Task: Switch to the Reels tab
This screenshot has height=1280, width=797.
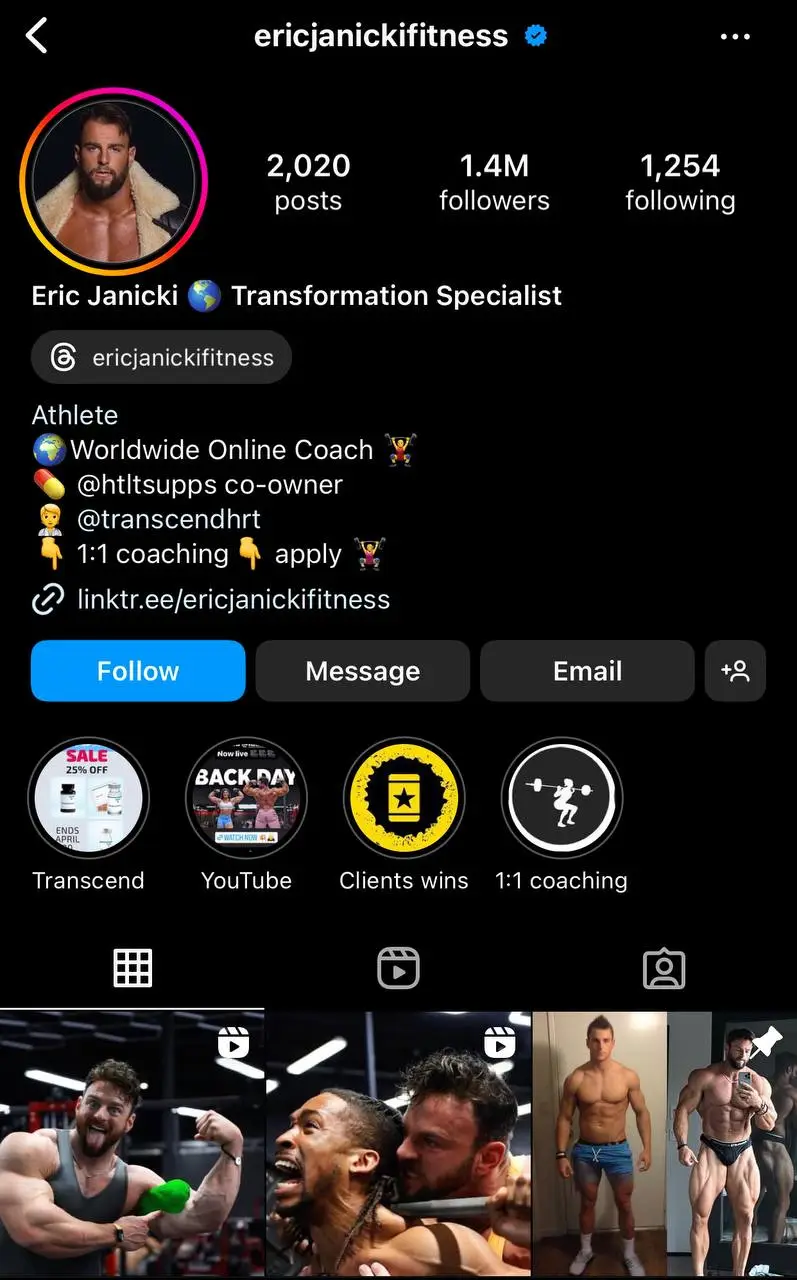Action: 398,968
